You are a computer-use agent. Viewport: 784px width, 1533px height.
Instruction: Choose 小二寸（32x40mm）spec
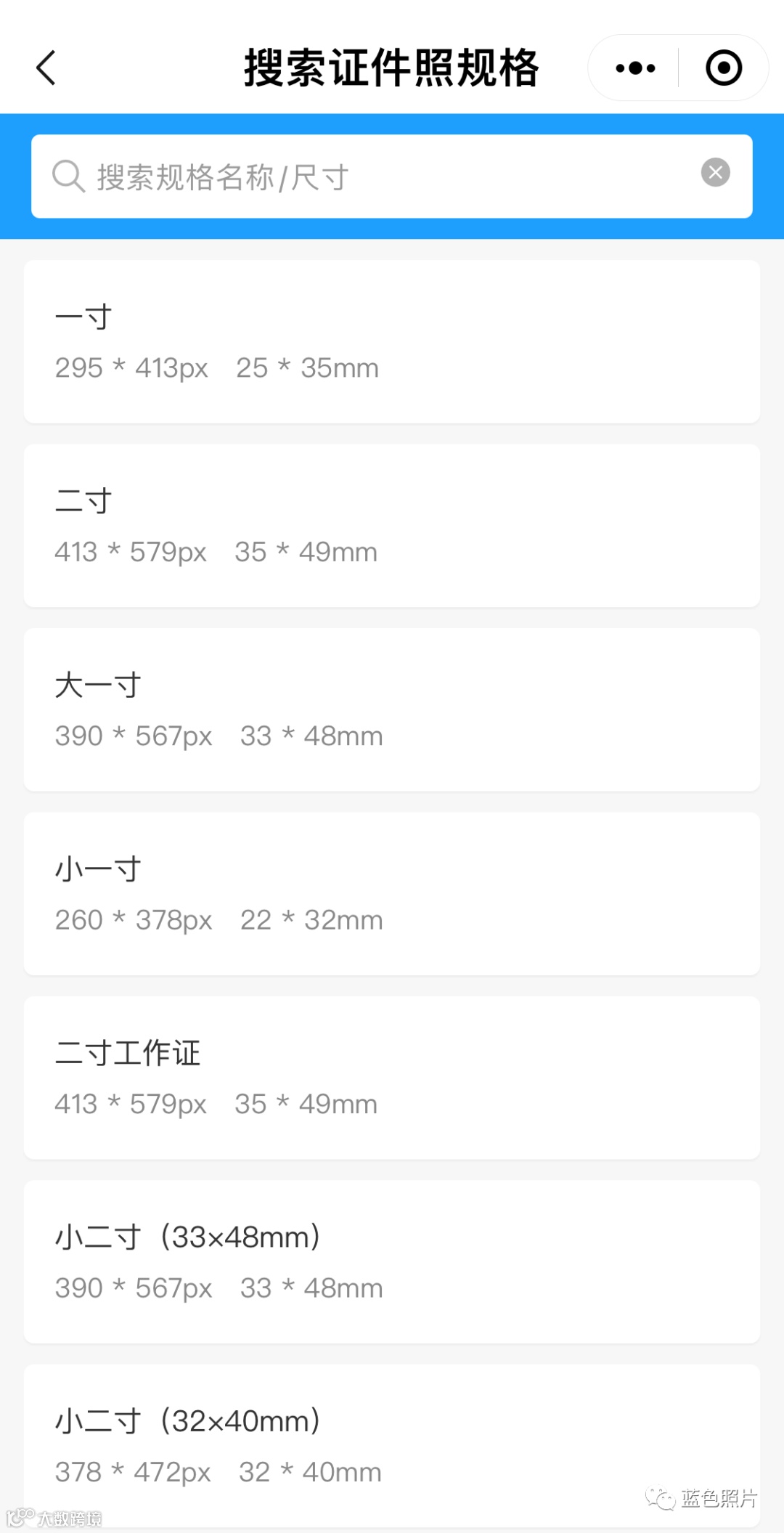[x=392, y=1445]
